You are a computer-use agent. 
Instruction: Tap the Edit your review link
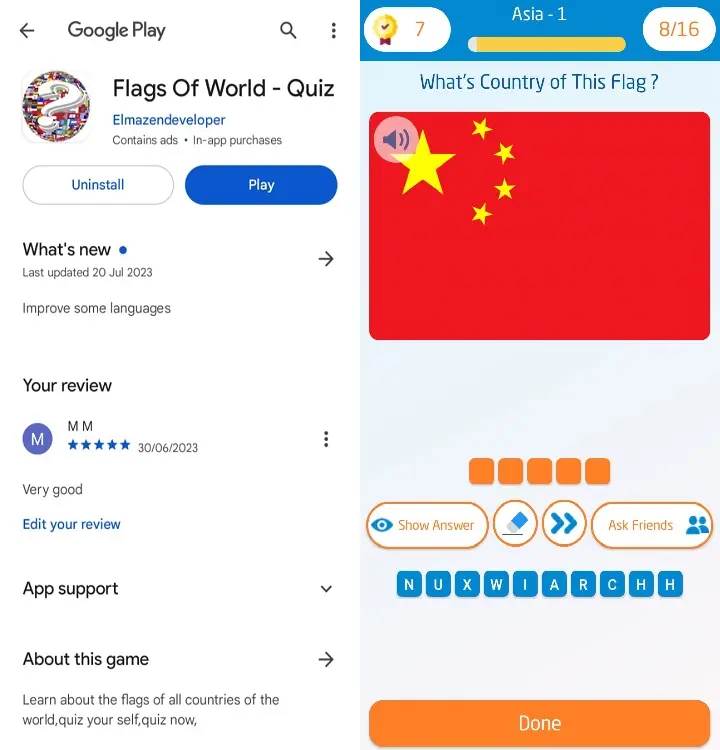[x=72, y=524]
